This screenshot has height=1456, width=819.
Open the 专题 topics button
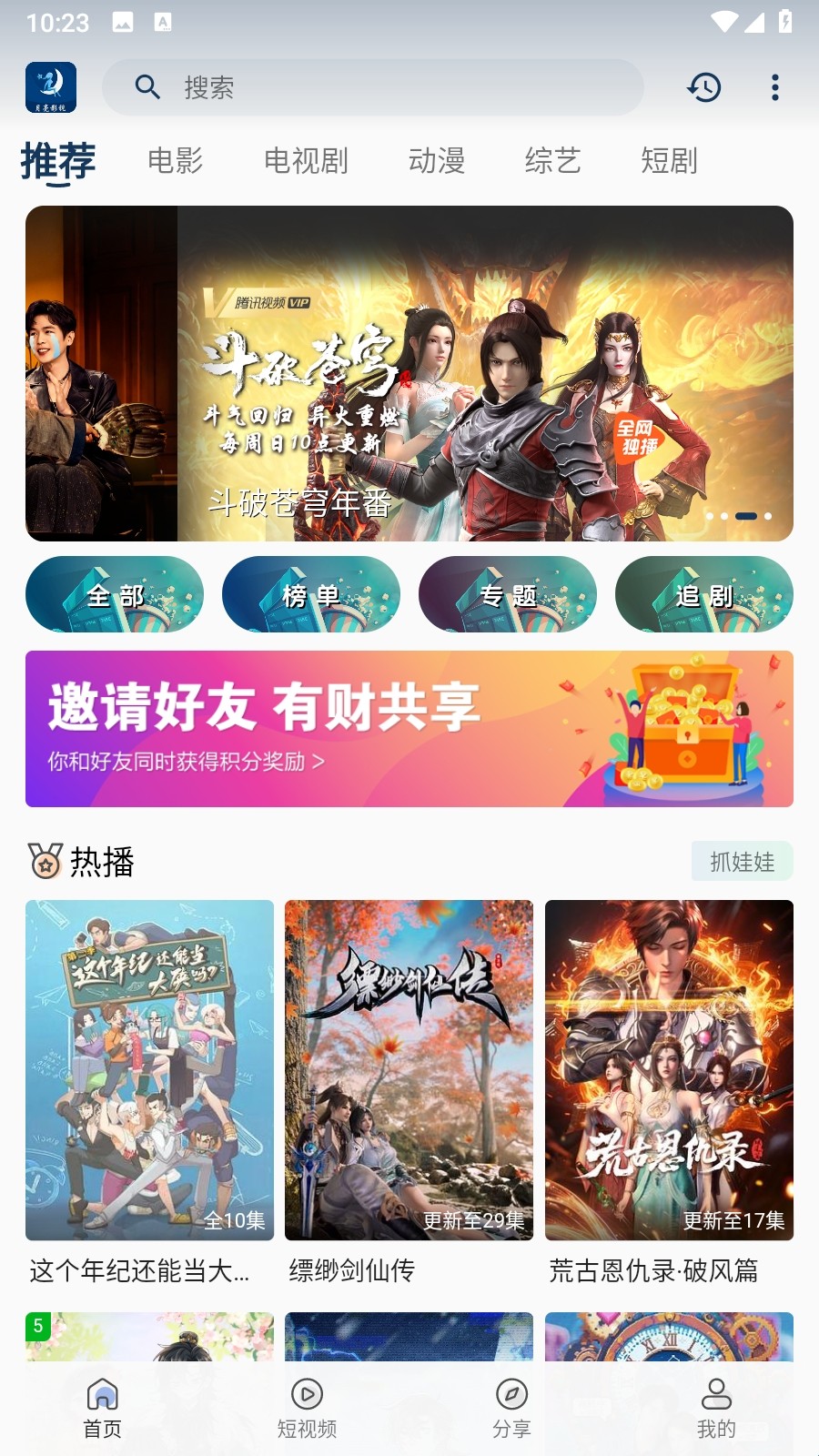pyautogui.click(x=508, y=595)
